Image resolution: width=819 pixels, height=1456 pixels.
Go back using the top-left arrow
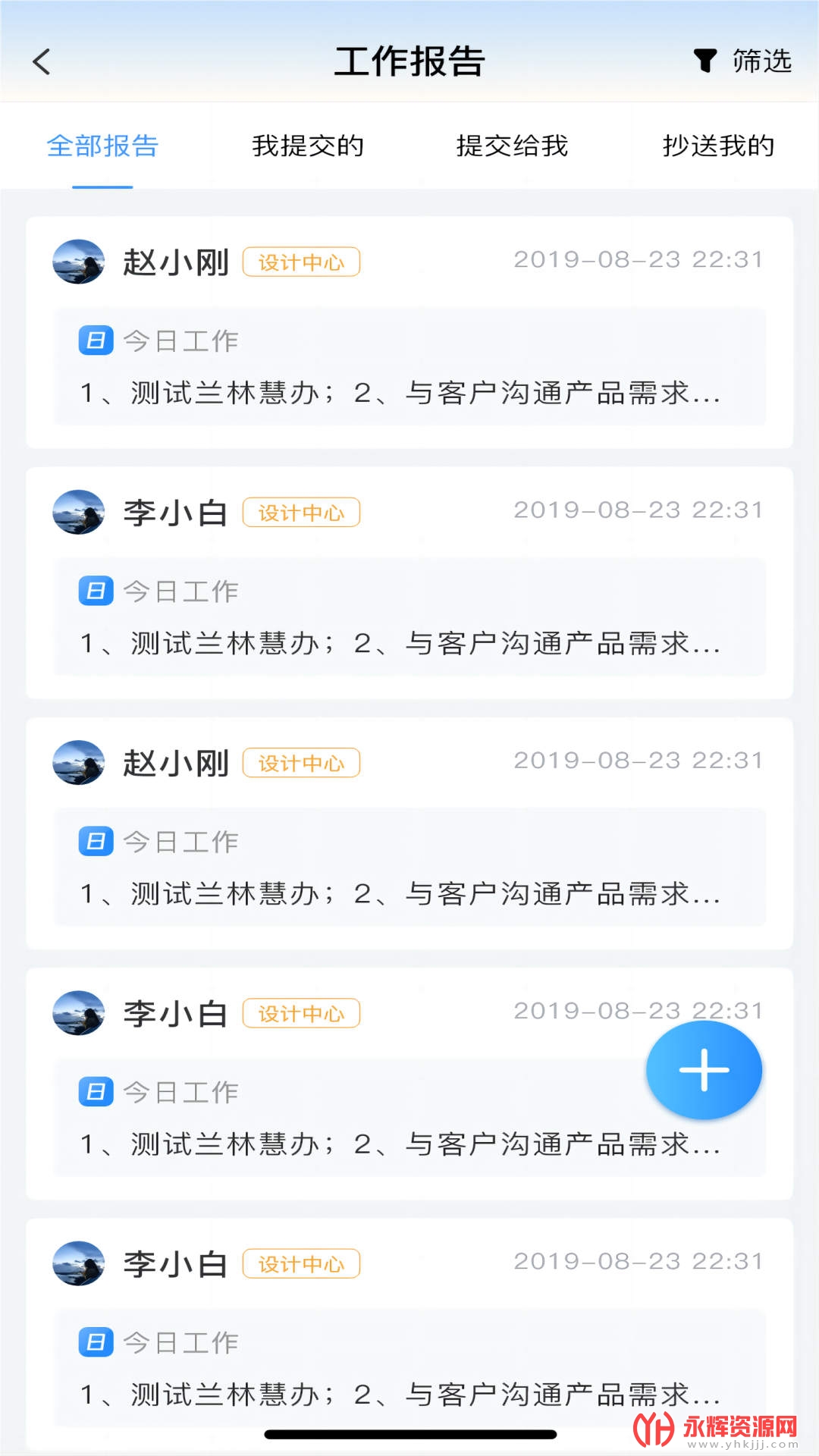42,61
